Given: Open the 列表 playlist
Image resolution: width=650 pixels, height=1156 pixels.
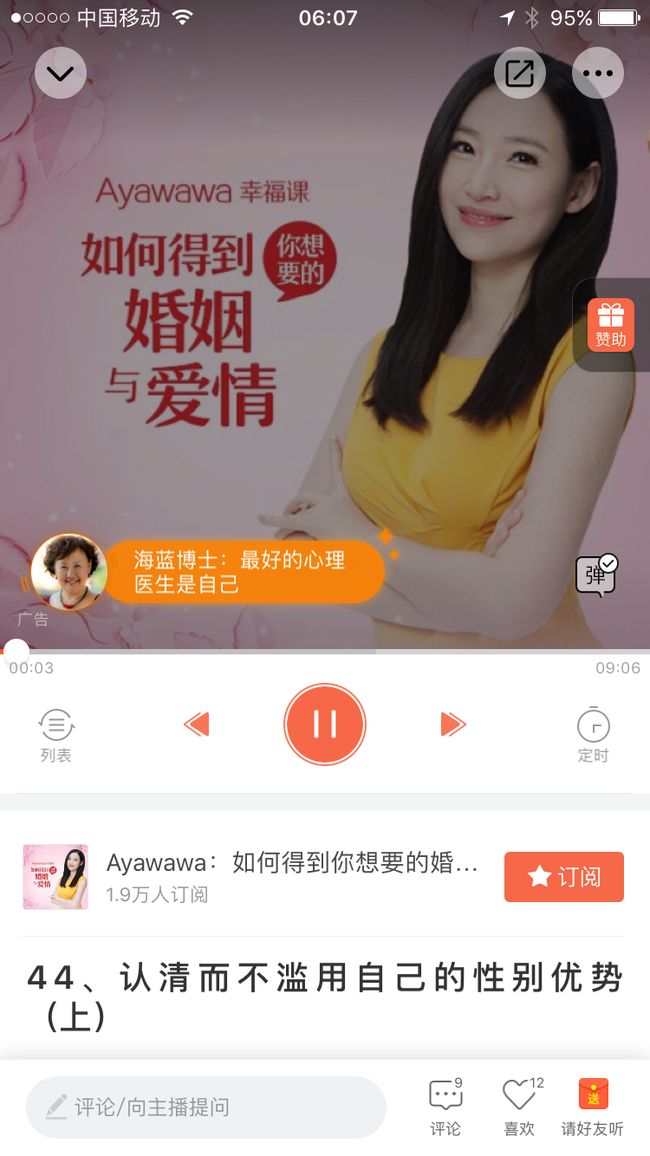Looking at the screenshot, I should click(56, 735).
